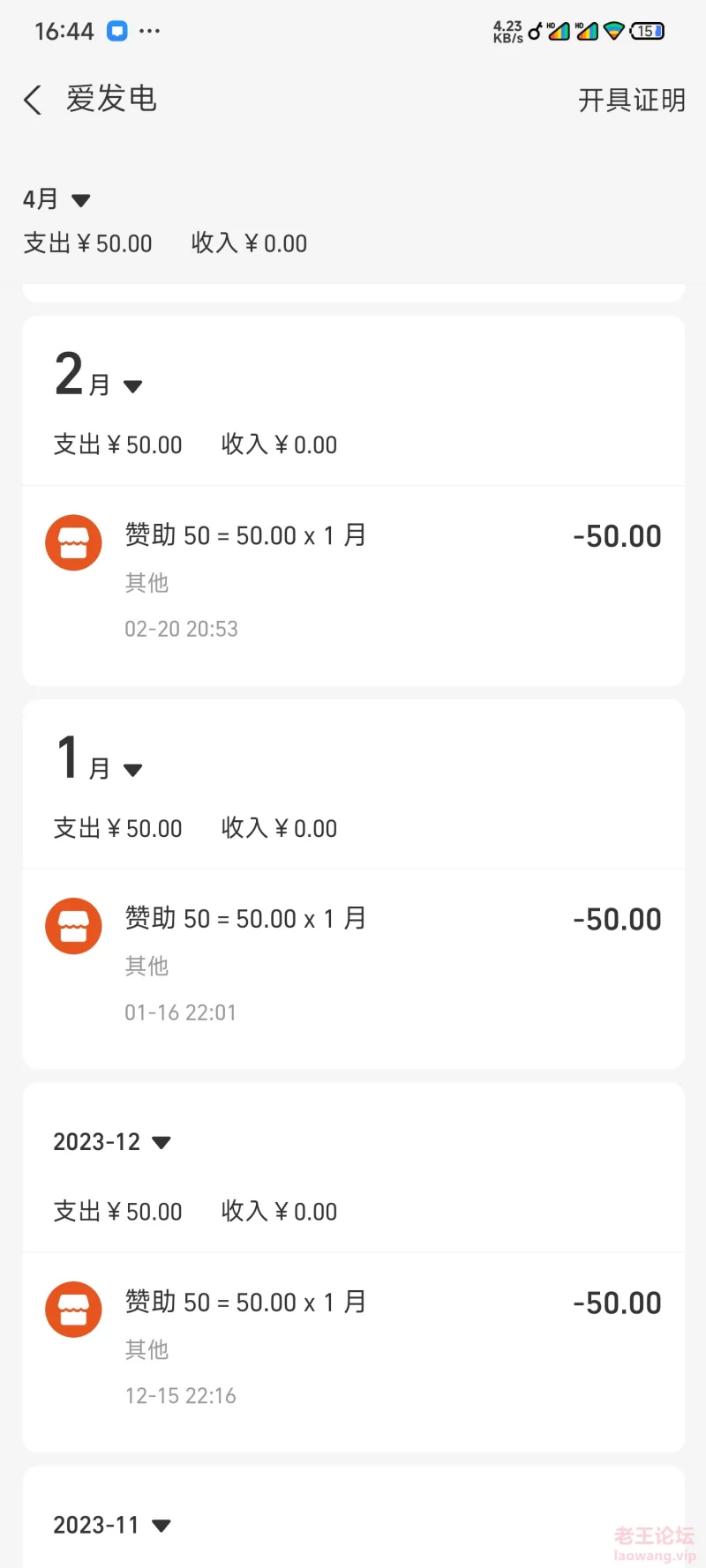Expand the 2月 month selector
Image resolution: width=706 pixels, height=1568 pixels.
[x=98, y=375]
